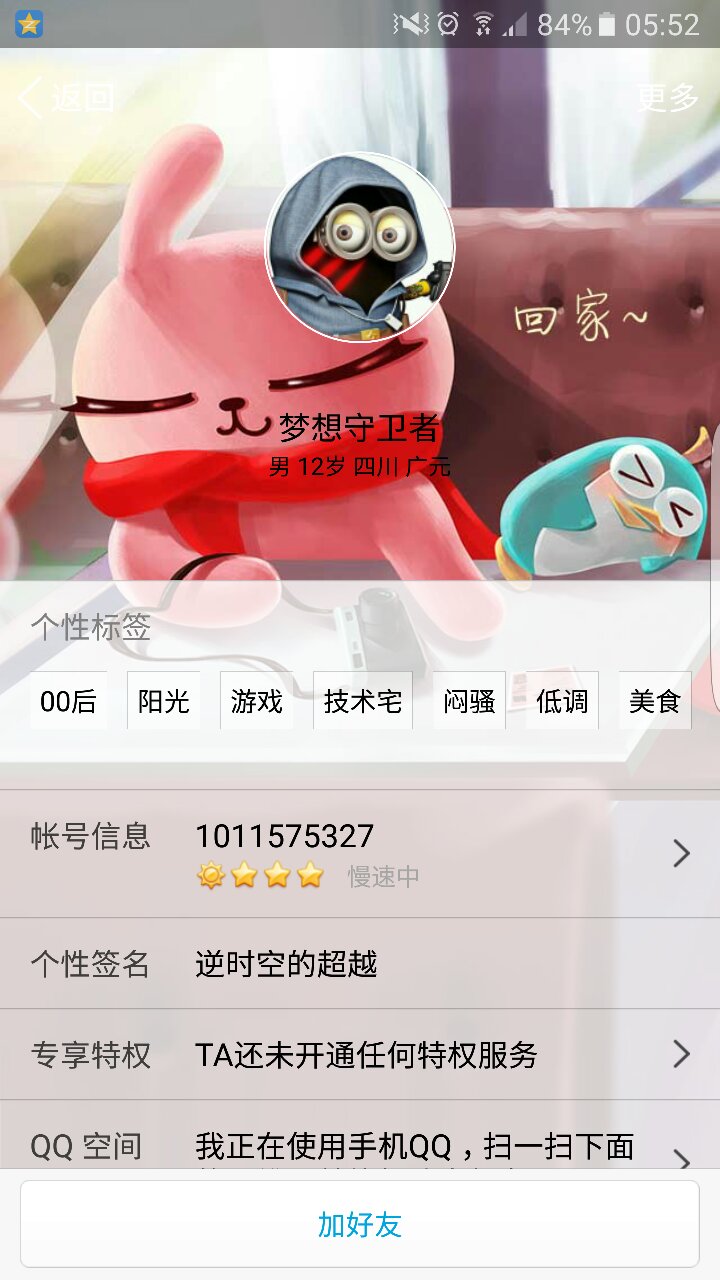Go back via the 返回 button
Screen dimensions: 720x1280
66,98
